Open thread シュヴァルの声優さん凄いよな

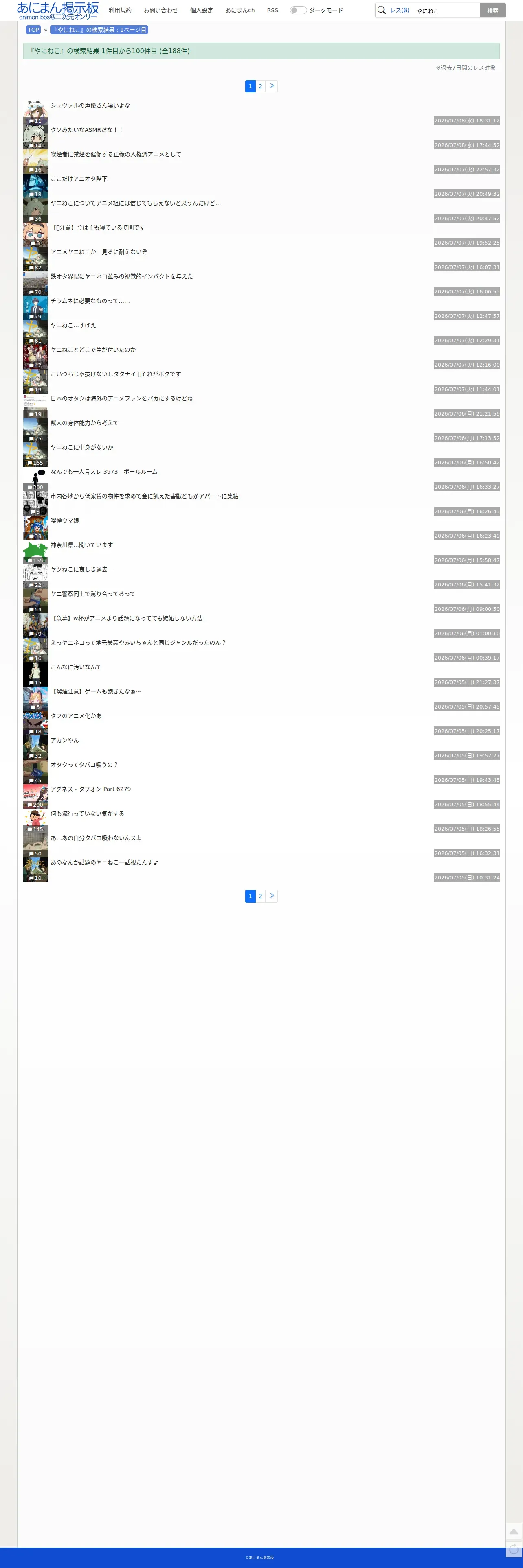click(x=90, y=105)
